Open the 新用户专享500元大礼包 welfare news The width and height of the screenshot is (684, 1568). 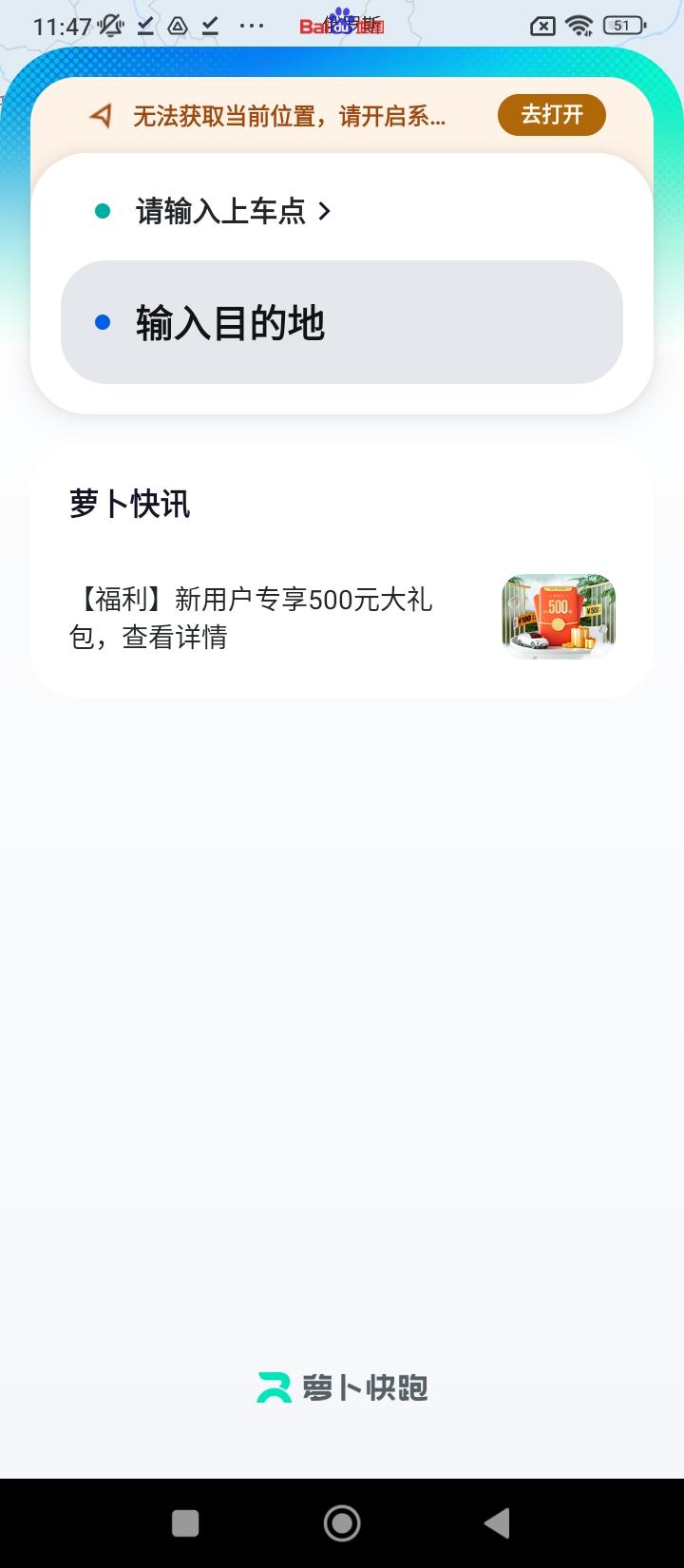coord(251,618)
